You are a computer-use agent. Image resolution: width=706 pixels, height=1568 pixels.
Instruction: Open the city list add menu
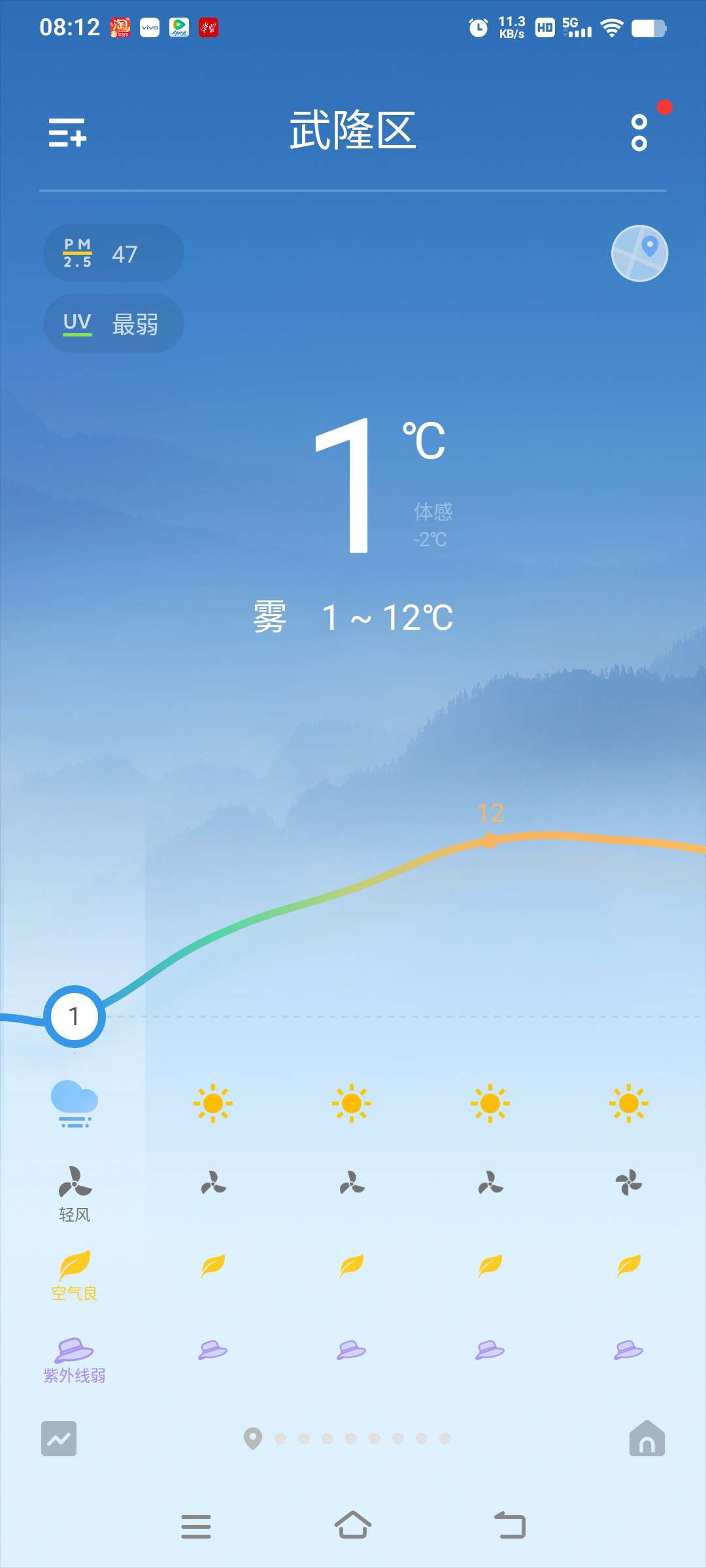coord(67,133)
